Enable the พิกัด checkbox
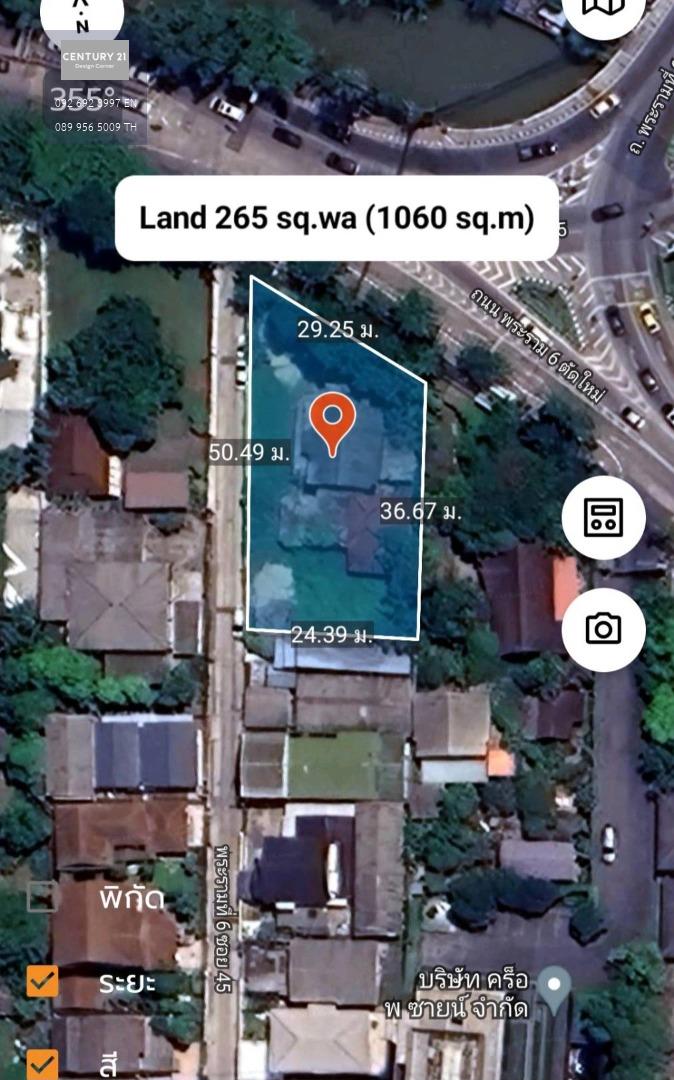Viewport: 674px width, 1080px height. click(x=43, y=896)
